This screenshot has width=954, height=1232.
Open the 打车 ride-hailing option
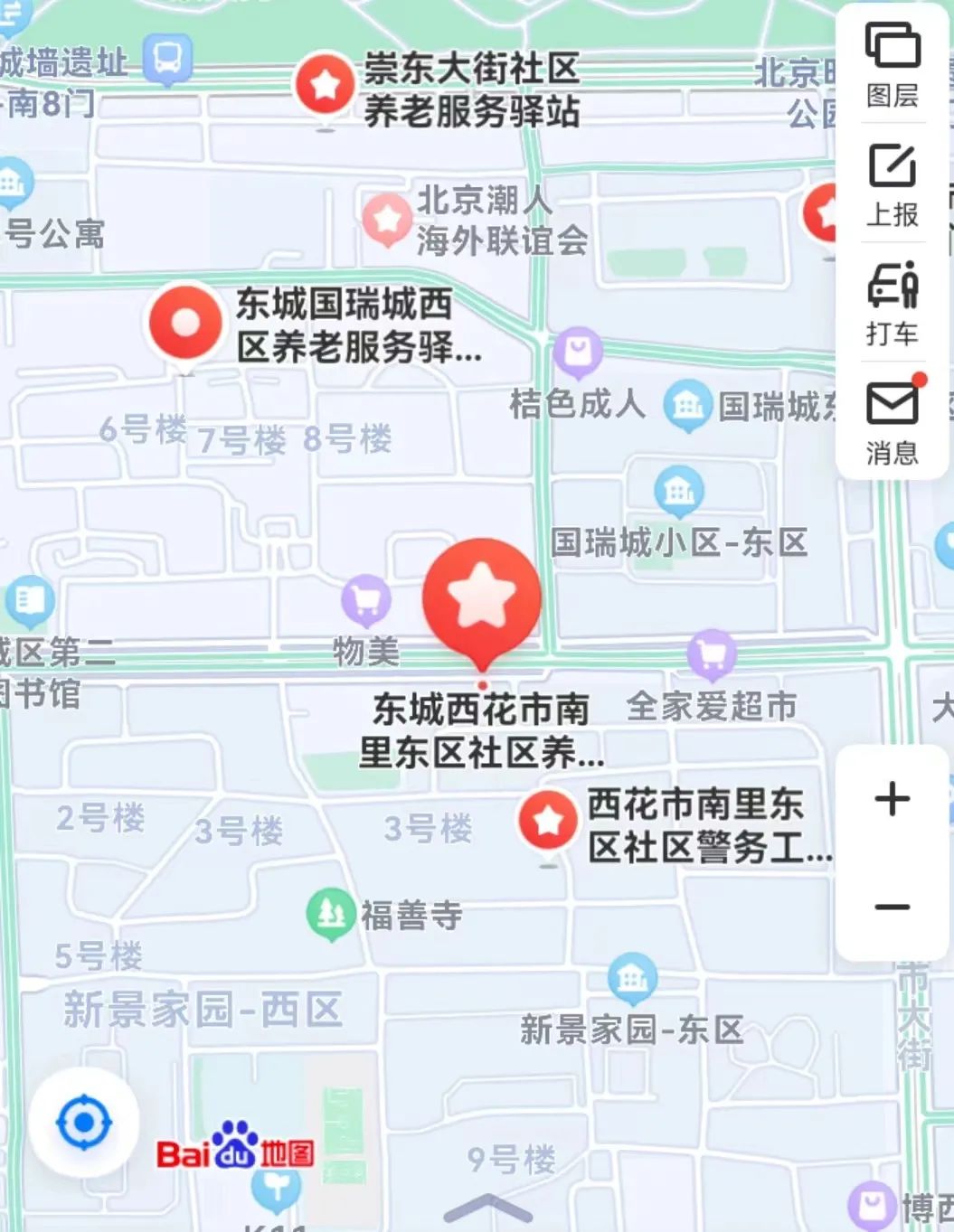tap(892, 304)
